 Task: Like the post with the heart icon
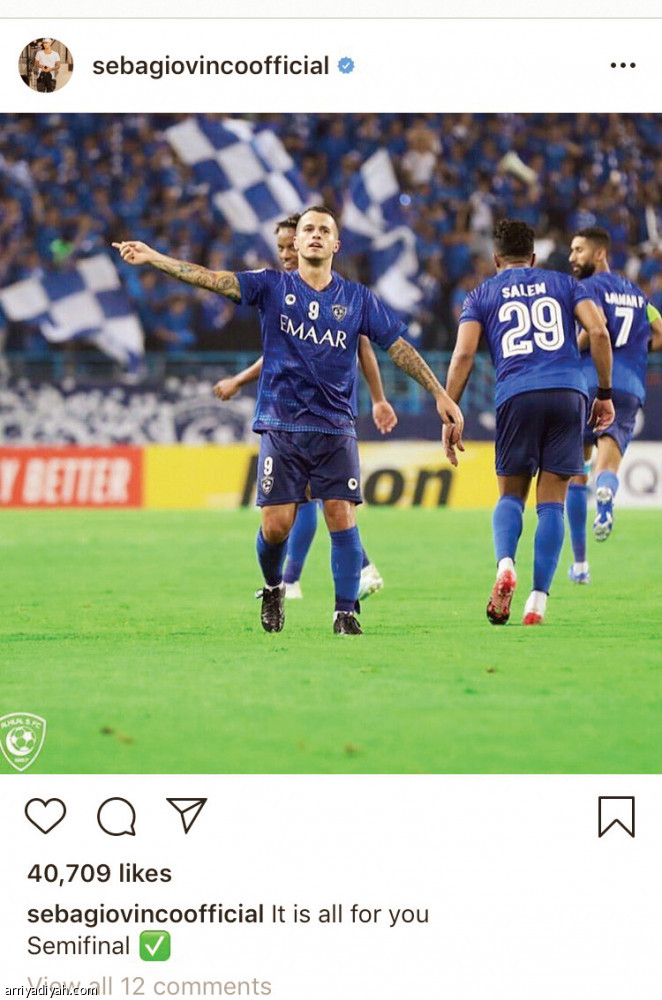point(45,816)
